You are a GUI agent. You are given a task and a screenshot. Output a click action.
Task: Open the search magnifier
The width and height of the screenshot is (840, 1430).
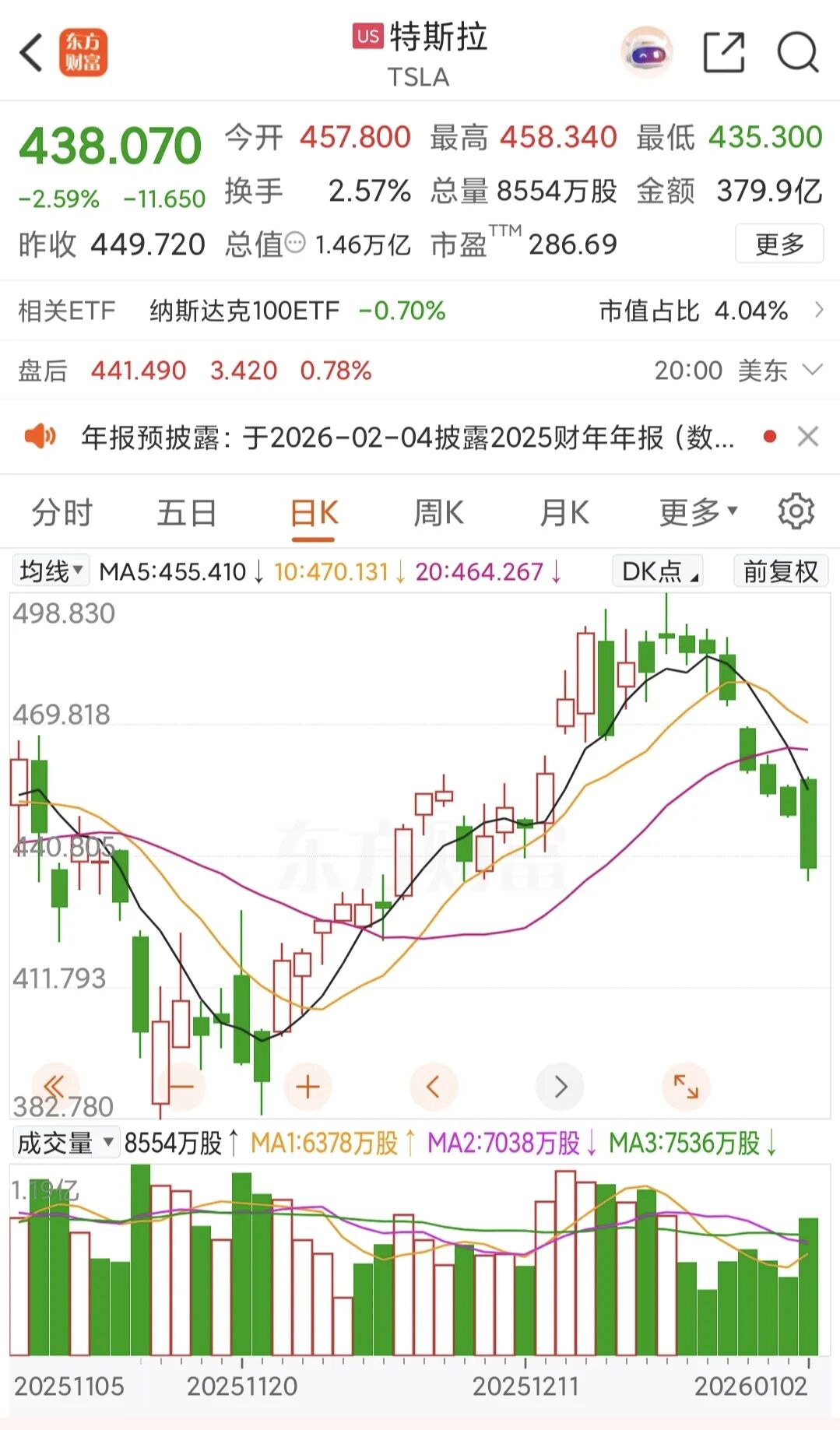[798, 53]
